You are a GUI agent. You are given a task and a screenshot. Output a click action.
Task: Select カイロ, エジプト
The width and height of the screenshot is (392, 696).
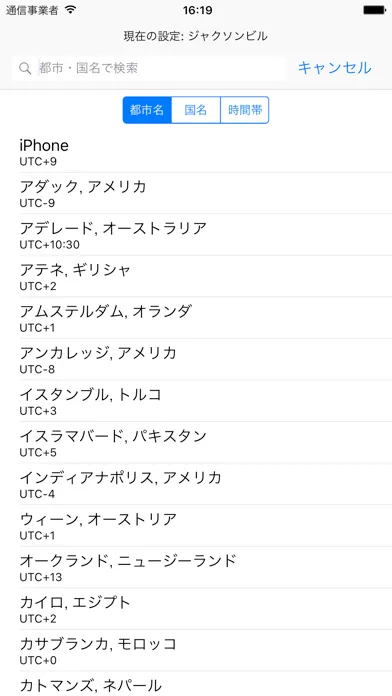click(196, 609)
